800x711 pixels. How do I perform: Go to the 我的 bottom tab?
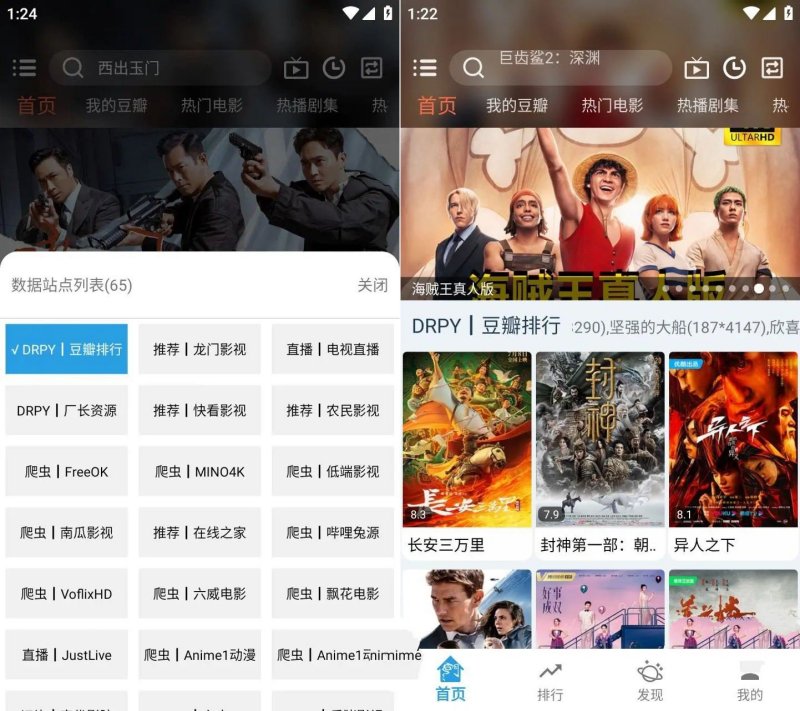pos(750,681)
